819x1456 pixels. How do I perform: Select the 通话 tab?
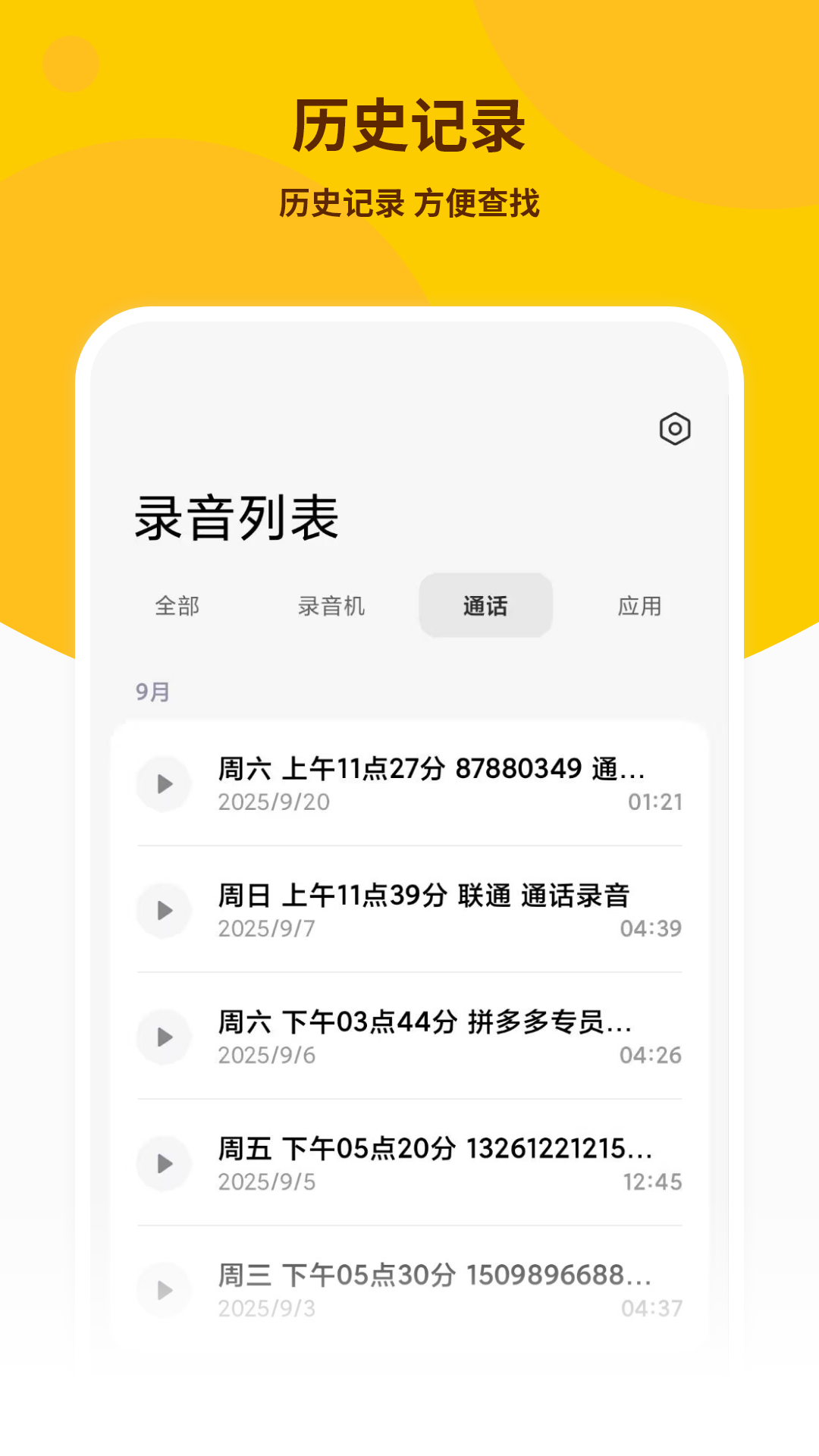click(485, 605)
